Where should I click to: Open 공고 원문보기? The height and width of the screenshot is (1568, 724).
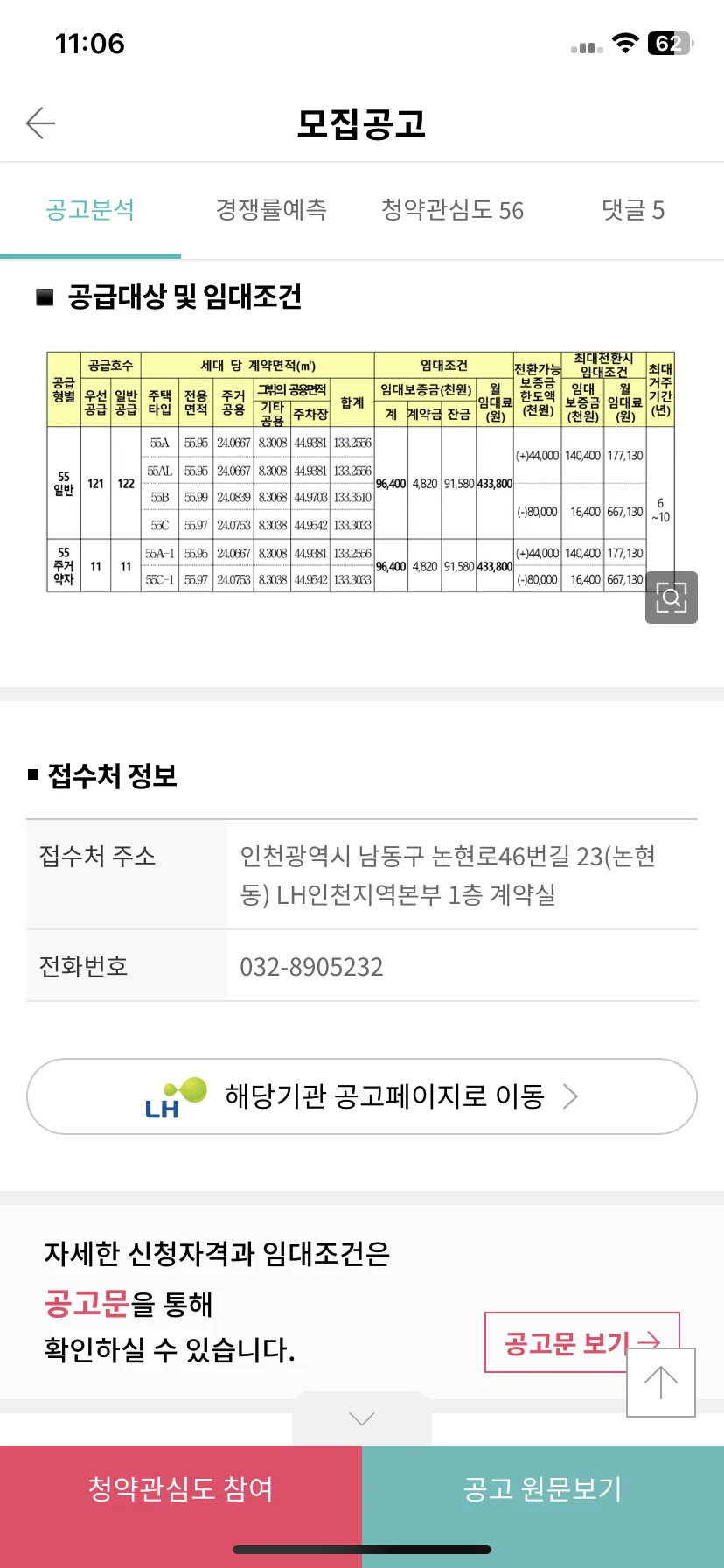(x=543, y=1489)
